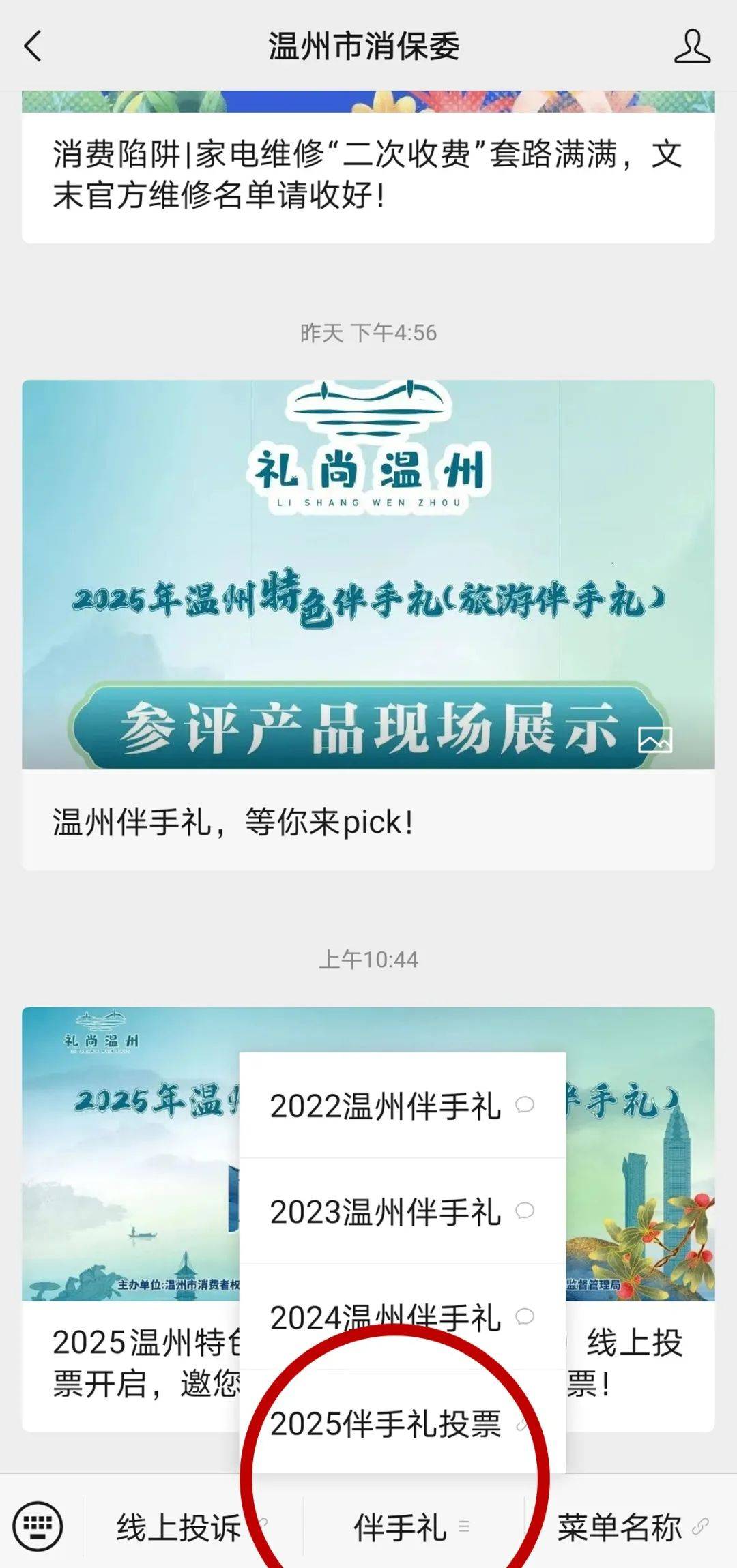Choose 2024温州伴手礼 menu item
The image size is (737, 1568).
pyautogui.click(x=402, y=1317)
